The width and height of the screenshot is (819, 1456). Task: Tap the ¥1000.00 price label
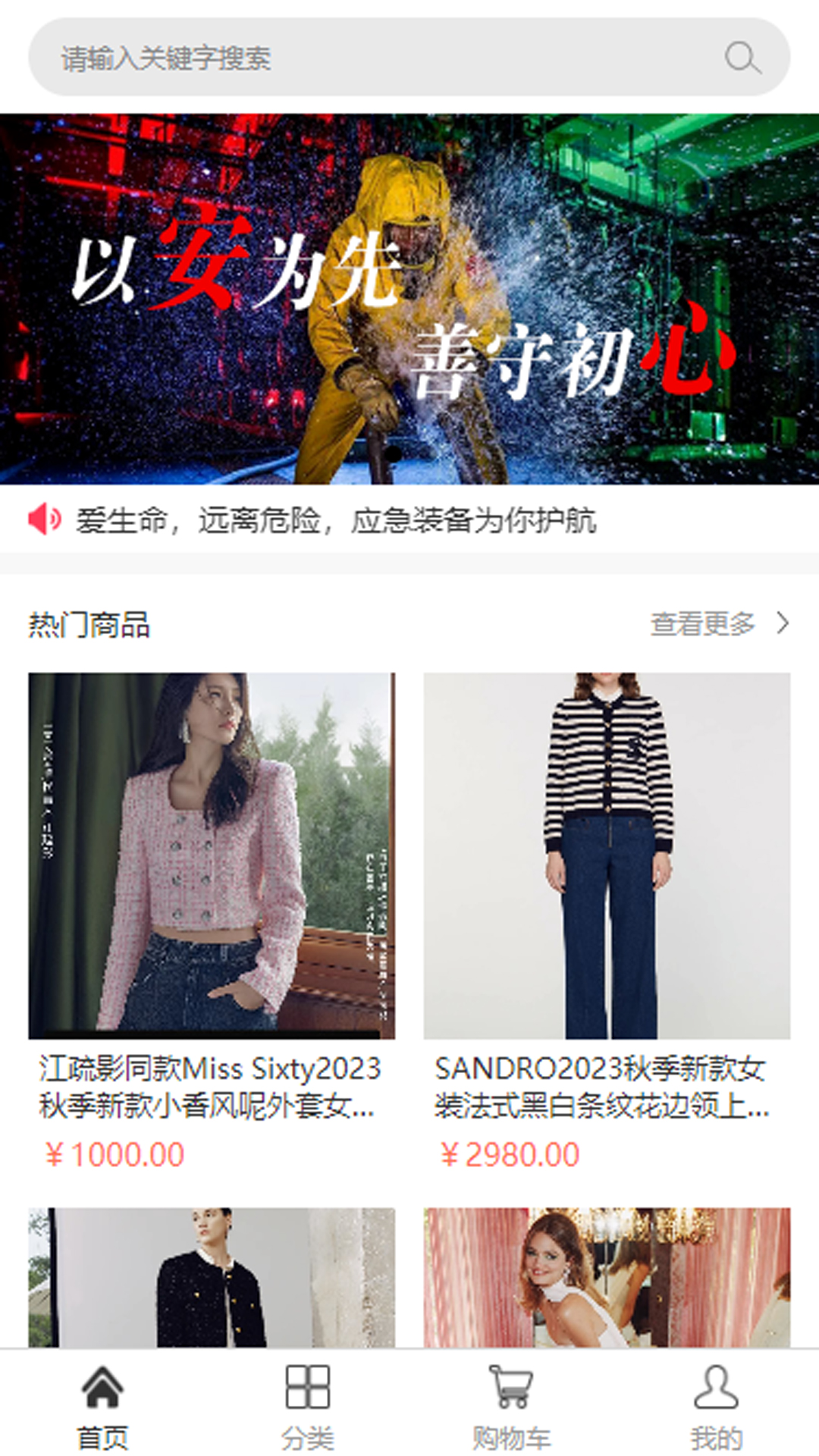click(111, 1153)
